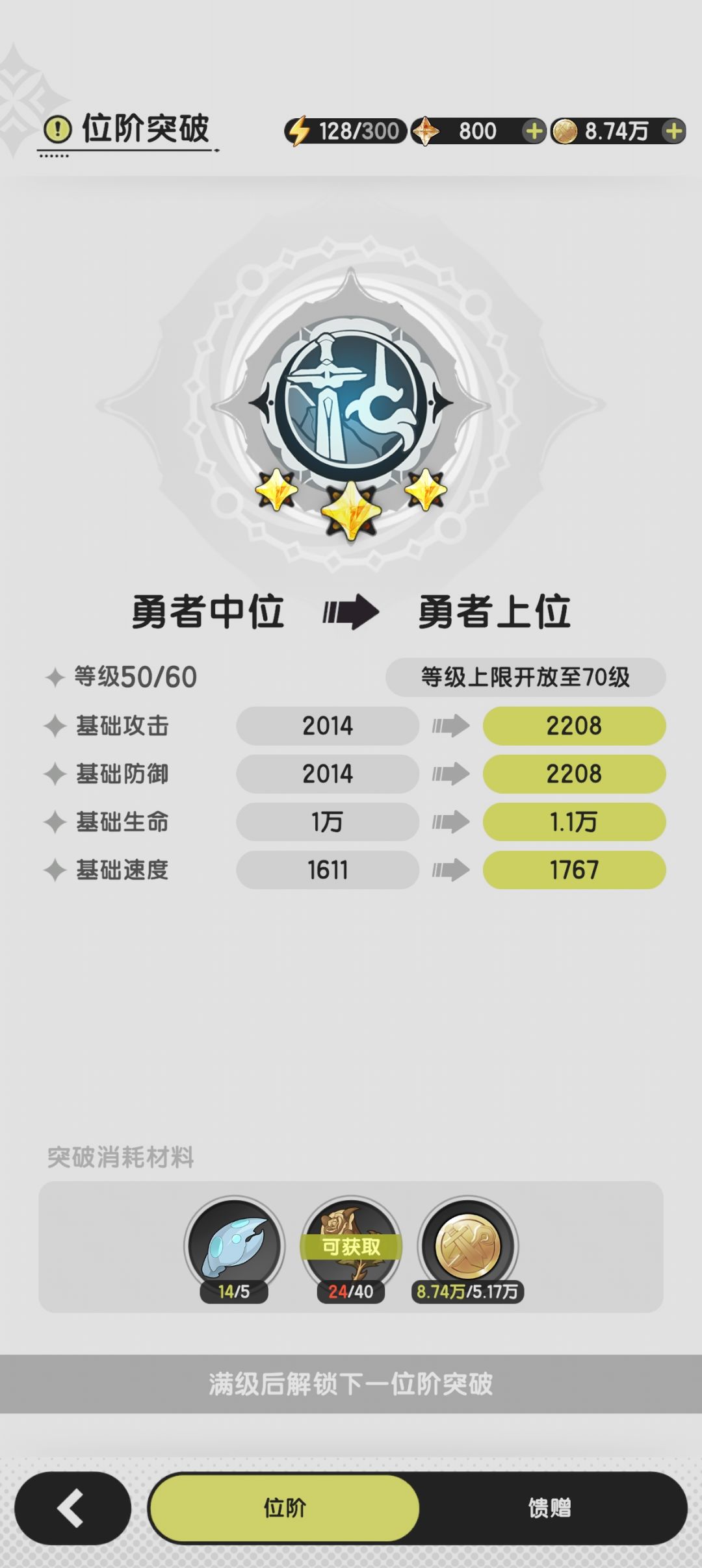Image resolution: width=702 pixels, height=1568 pixels.
Task: Tap the gold coin currency icon showing 8.74万
Action: point(567,131)
